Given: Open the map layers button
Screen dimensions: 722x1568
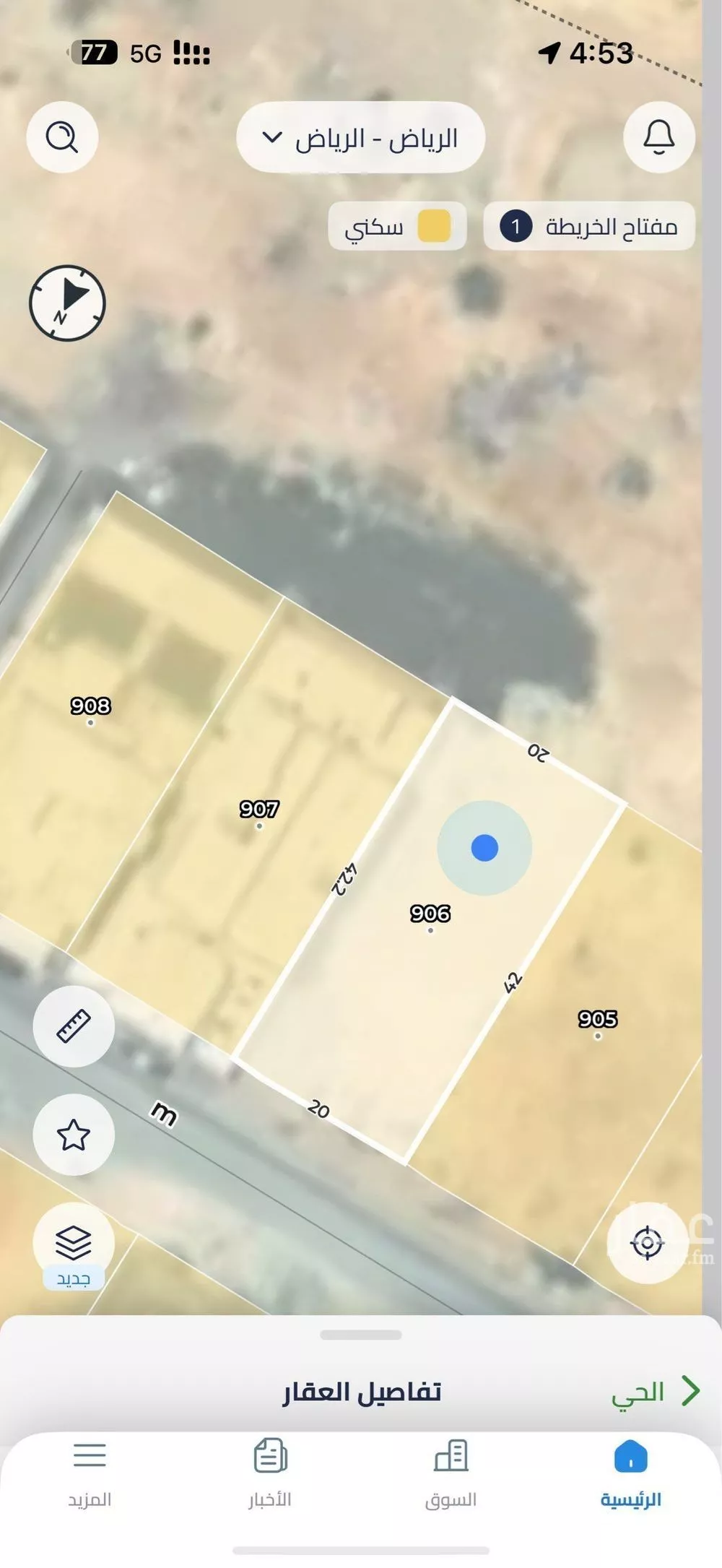Looking at the screenshot, I should [74, 1243].
